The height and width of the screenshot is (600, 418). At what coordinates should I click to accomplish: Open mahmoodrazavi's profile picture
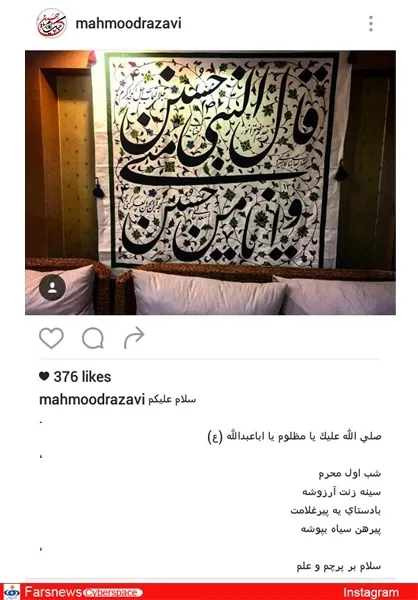pos(52,23)
